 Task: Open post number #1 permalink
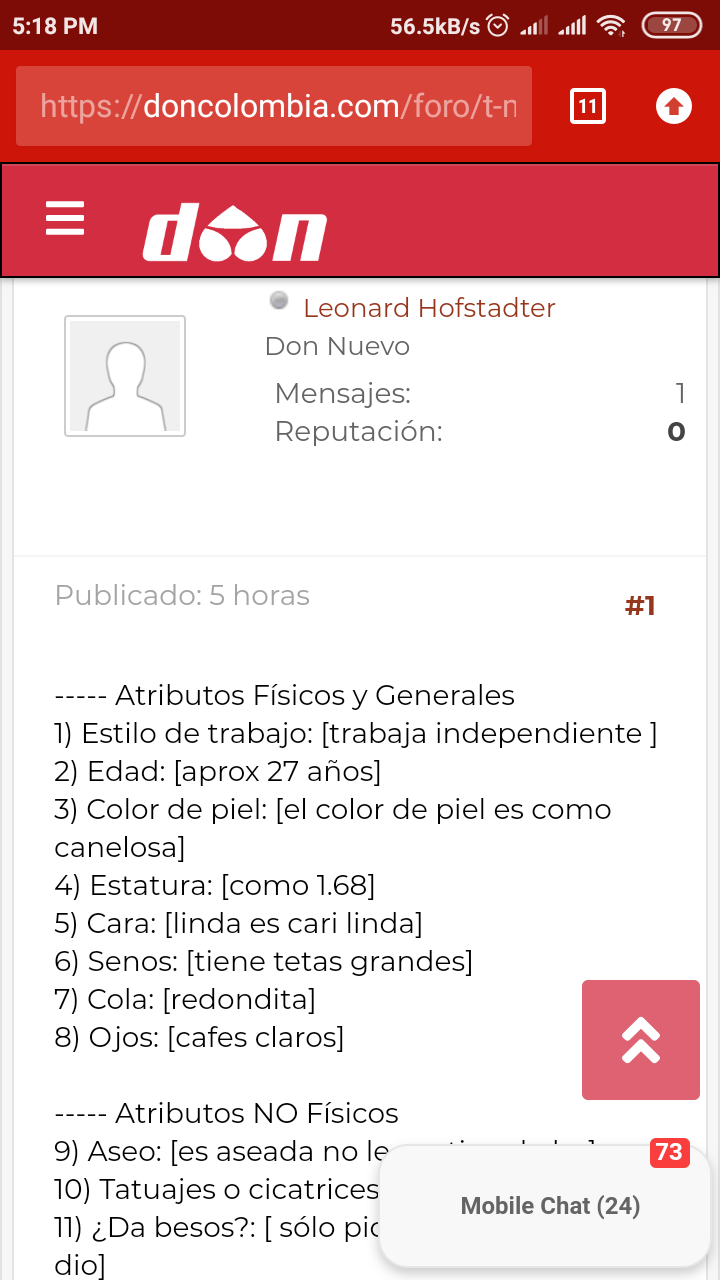pos(640,606)
